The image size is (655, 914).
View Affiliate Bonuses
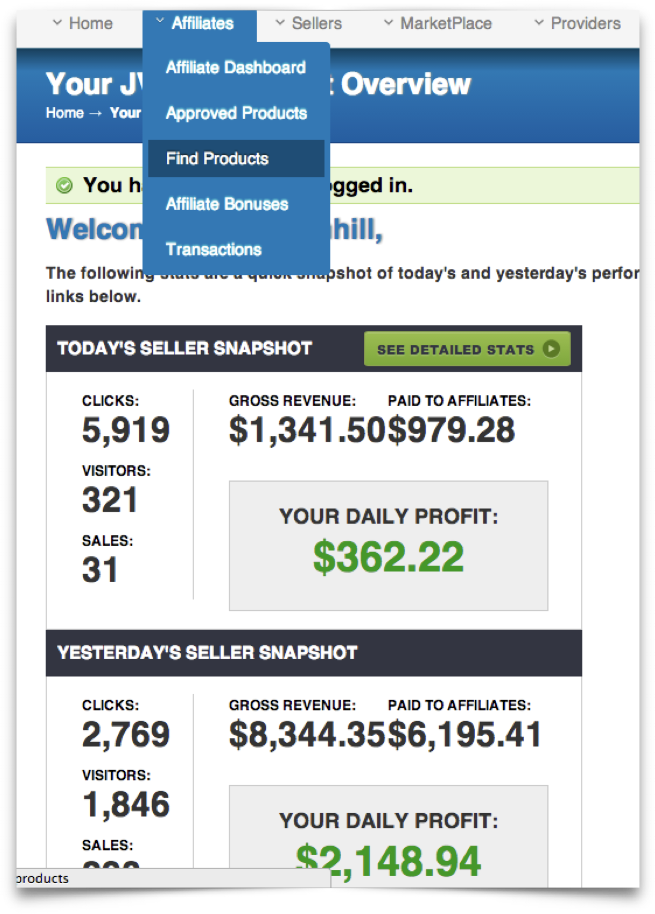[227, 204]
